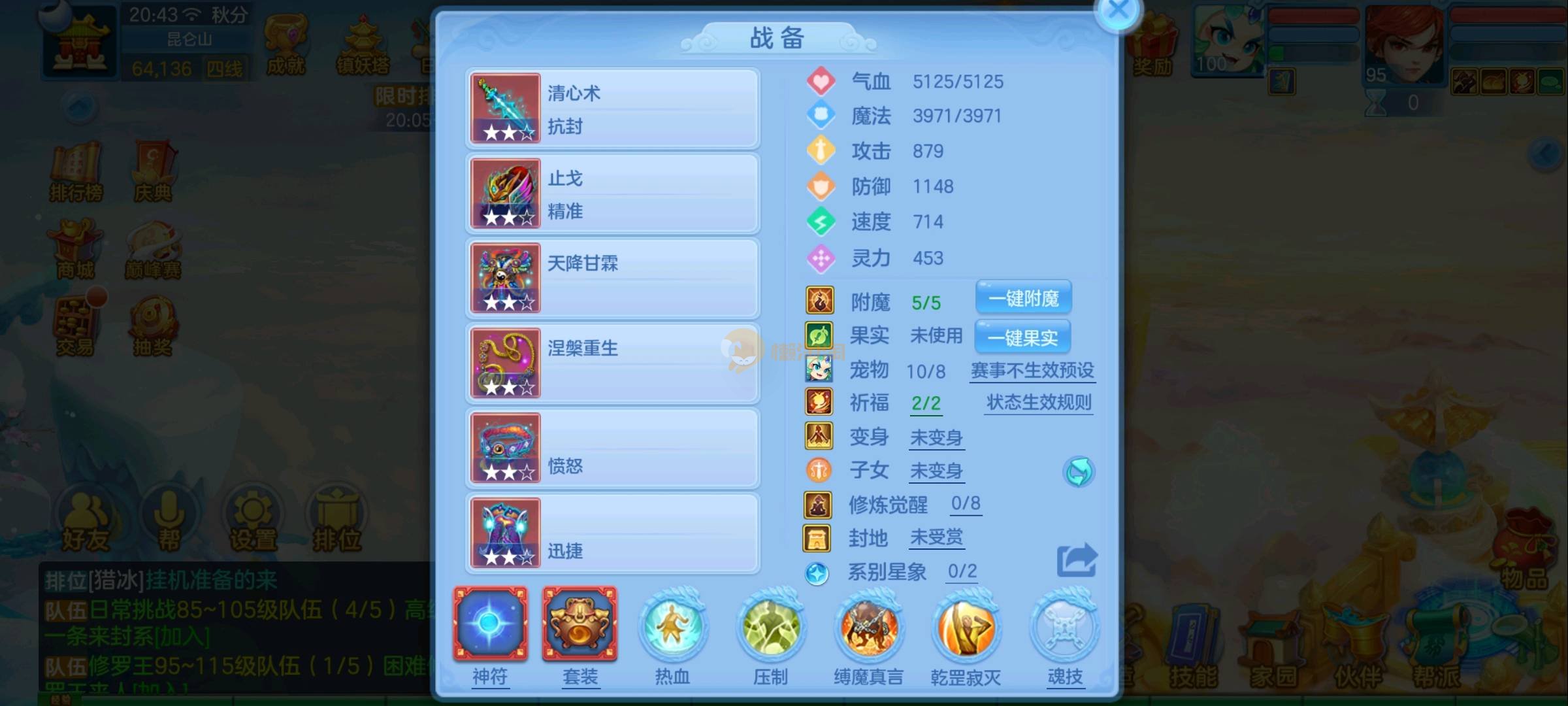Open the 魂技 slot

(1064, 628)
